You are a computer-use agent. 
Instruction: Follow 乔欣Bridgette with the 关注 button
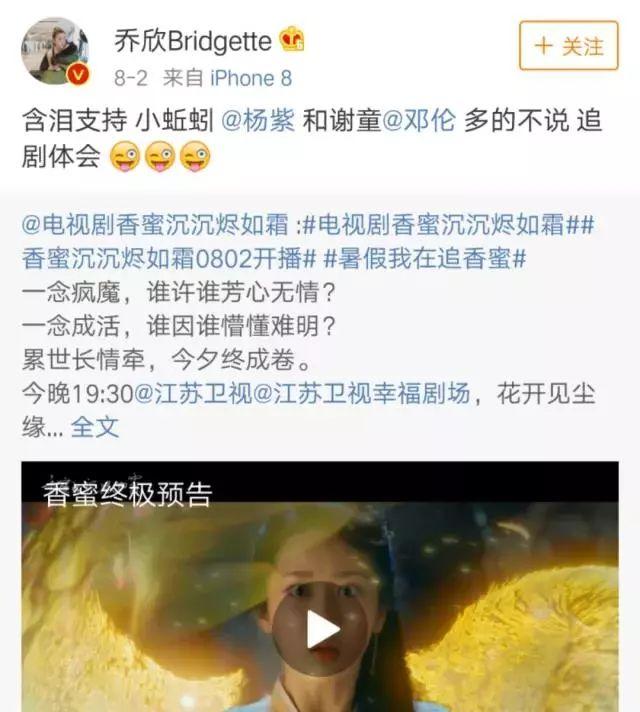[569, 45]
